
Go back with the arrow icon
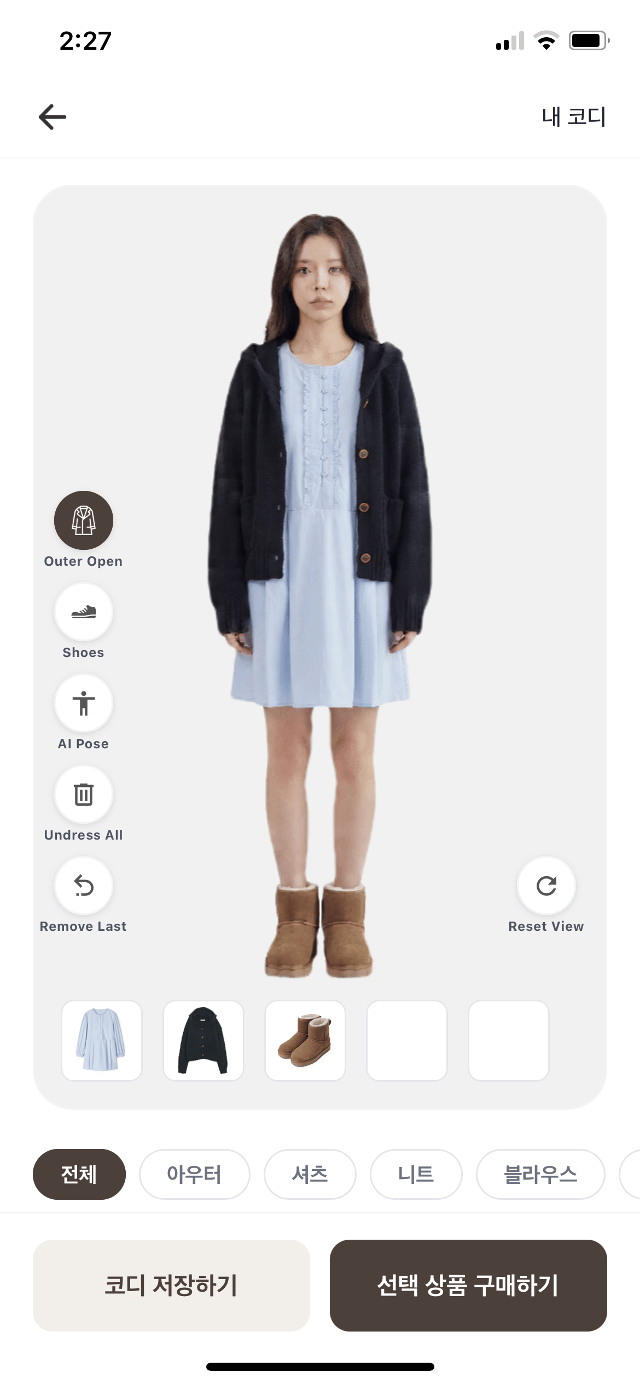52,117
